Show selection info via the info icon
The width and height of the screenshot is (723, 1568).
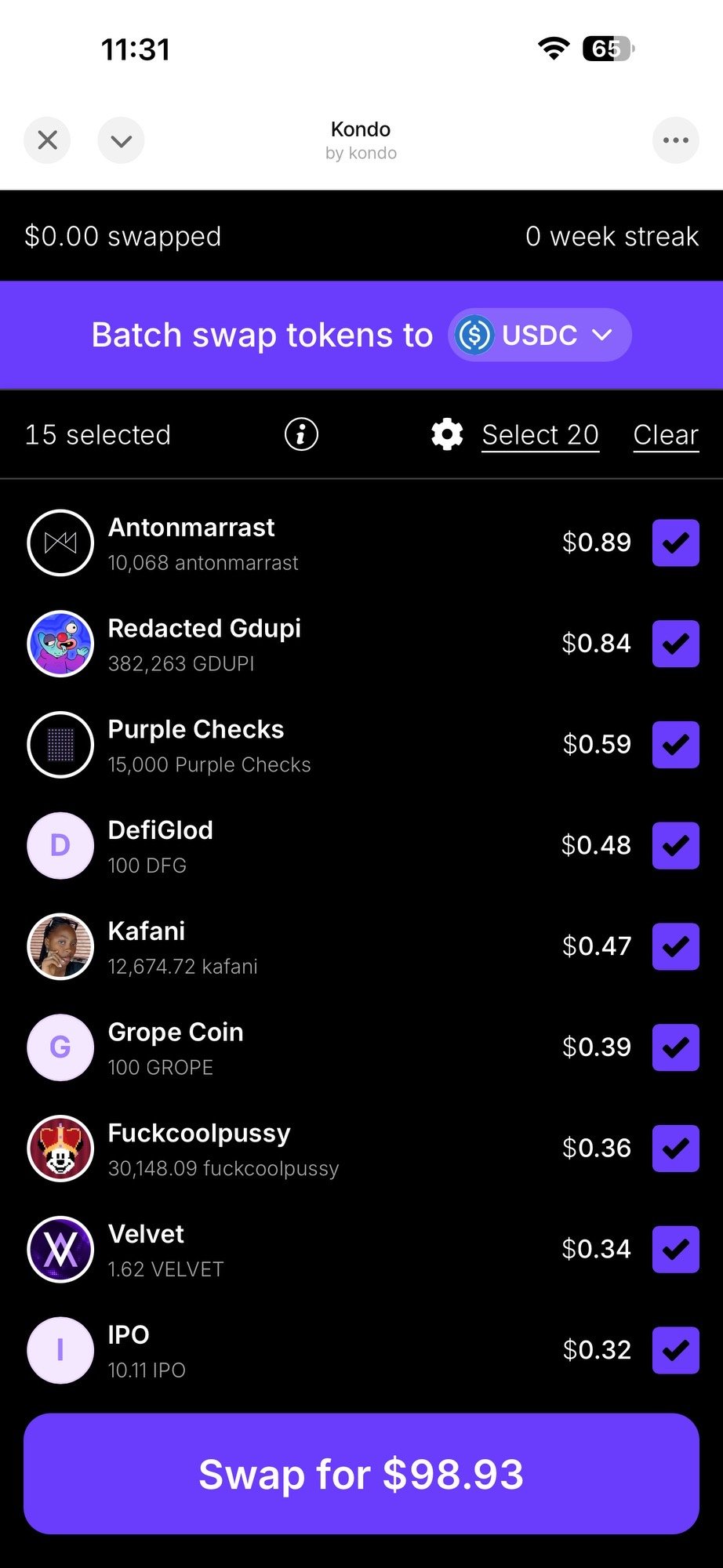pyautogui.click(x=301, y=434)
